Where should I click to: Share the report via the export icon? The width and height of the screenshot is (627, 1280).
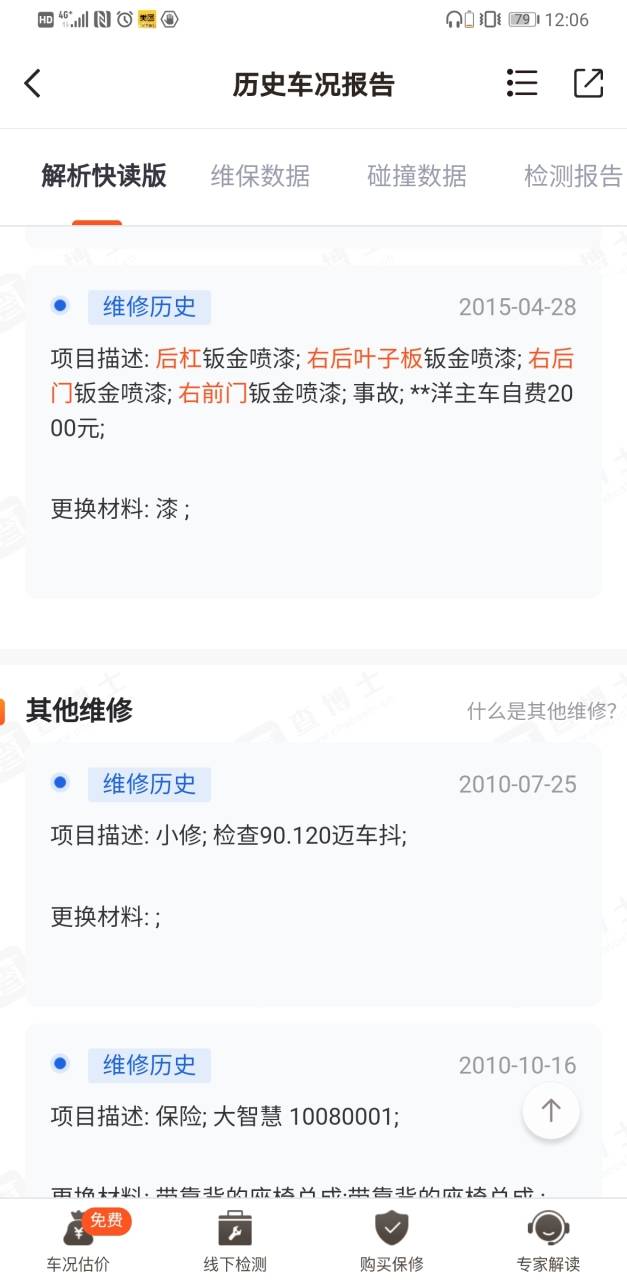click(x=588, y=83)
